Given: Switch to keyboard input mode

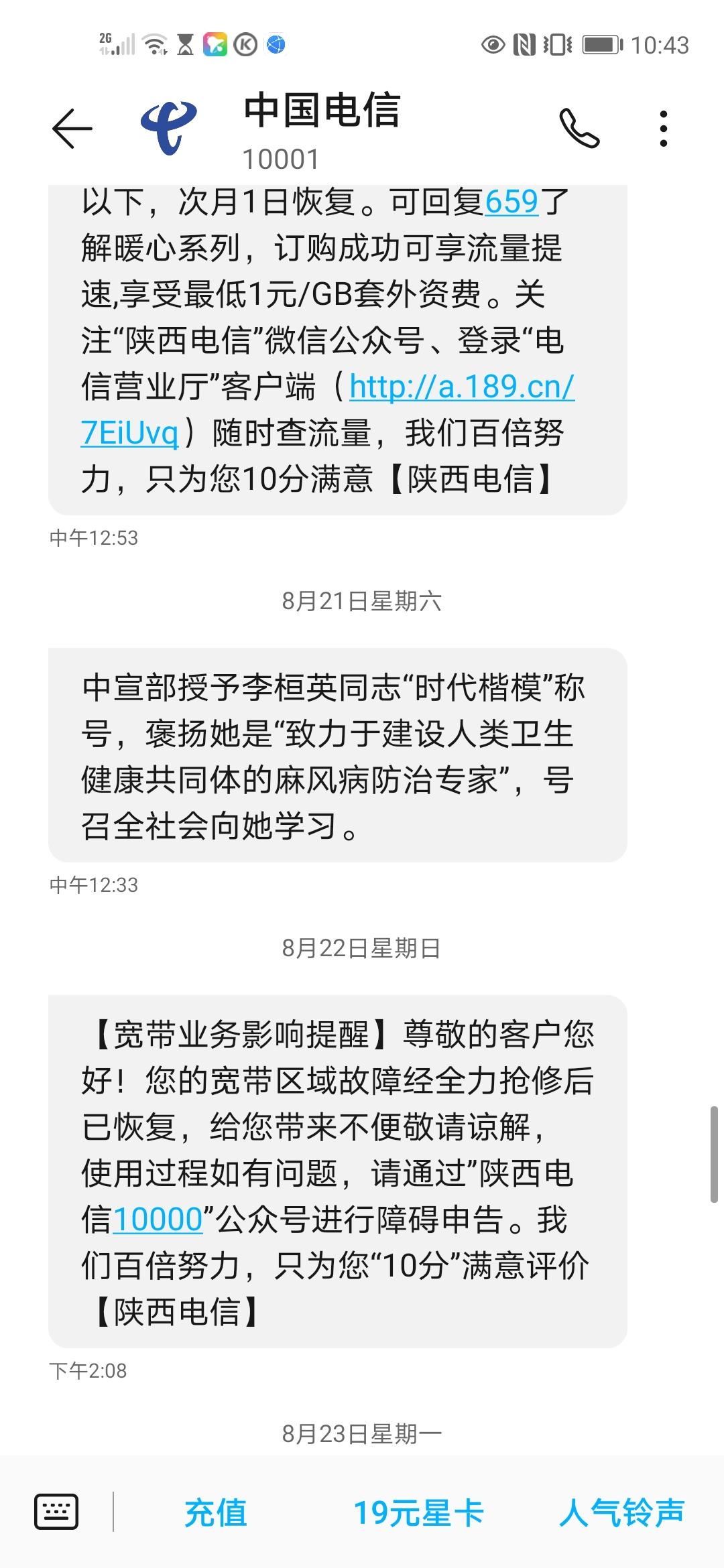Looking at the screenshot, I should click(57, 1512).
